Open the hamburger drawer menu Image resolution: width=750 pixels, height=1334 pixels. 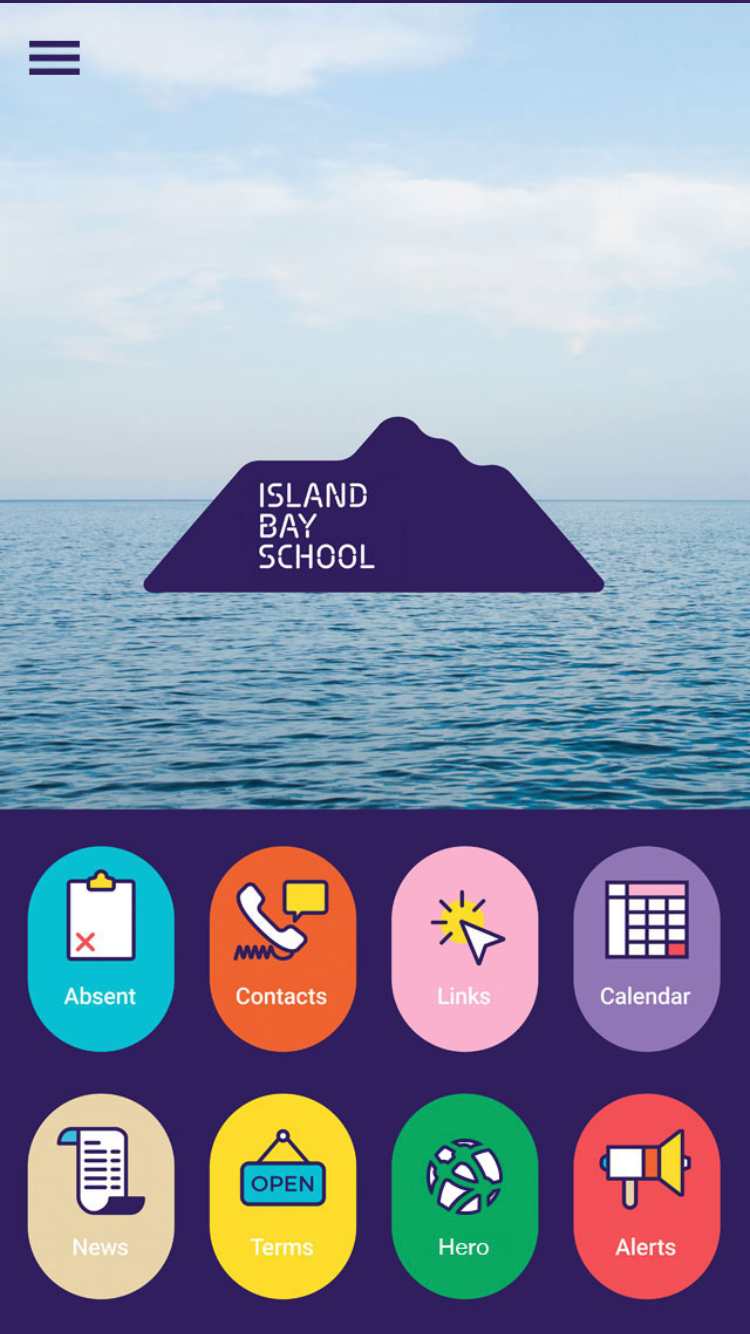(54, 58)
